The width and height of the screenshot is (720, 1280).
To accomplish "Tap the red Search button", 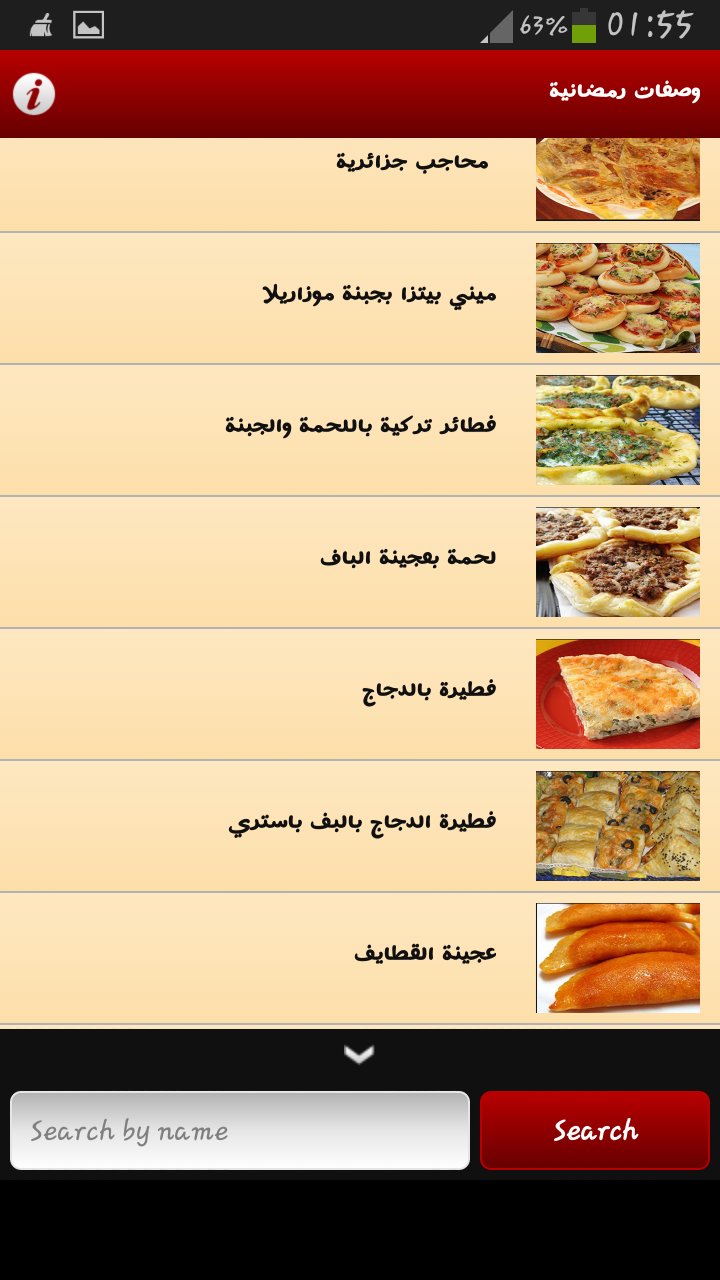I will tap(595, 1131).
